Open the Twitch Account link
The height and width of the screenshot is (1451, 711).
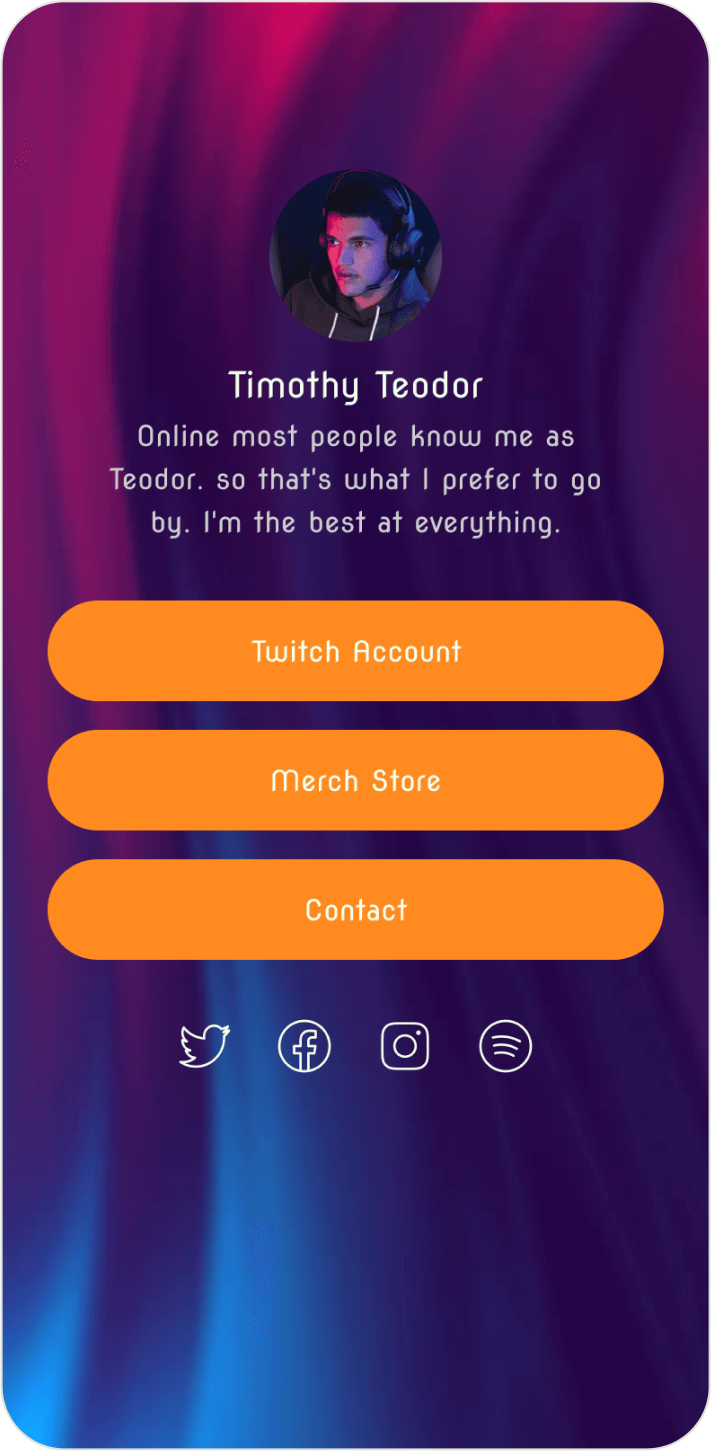tap(355, 651)
